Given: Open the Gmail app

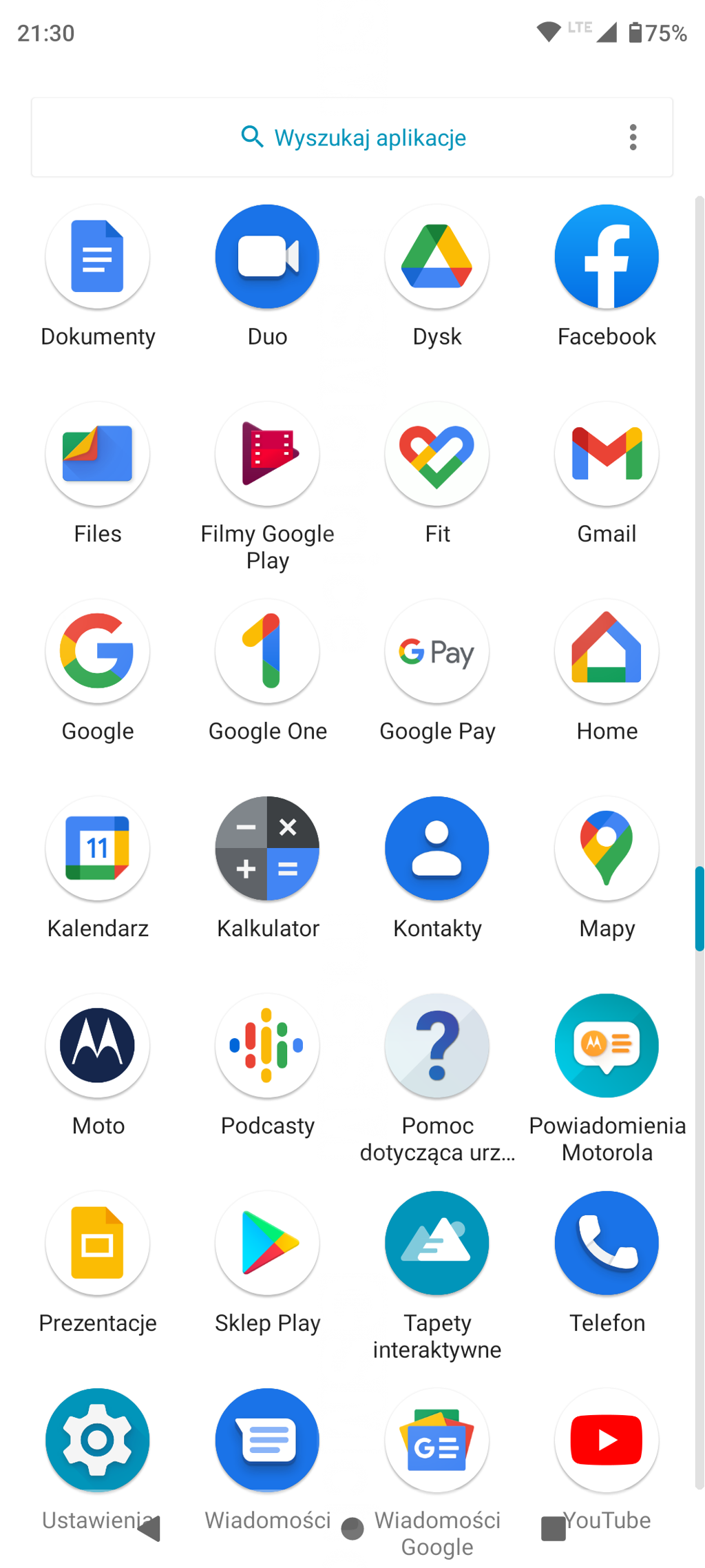Looking at the screenshot, I should [607, 454].
